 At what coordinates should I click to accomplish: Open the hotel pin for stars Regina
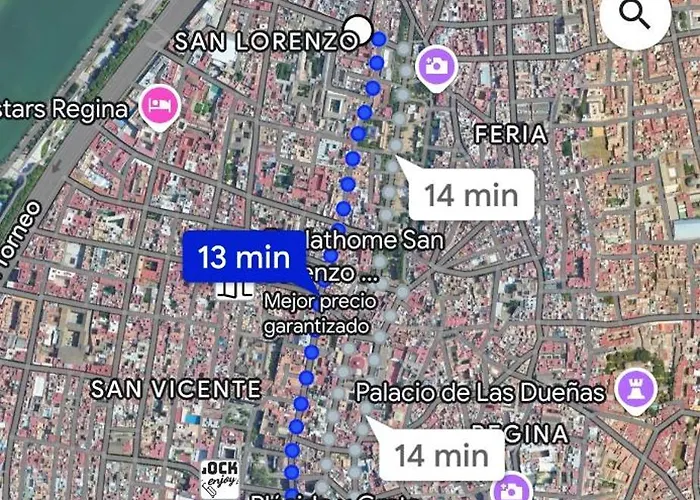[157, 106]
